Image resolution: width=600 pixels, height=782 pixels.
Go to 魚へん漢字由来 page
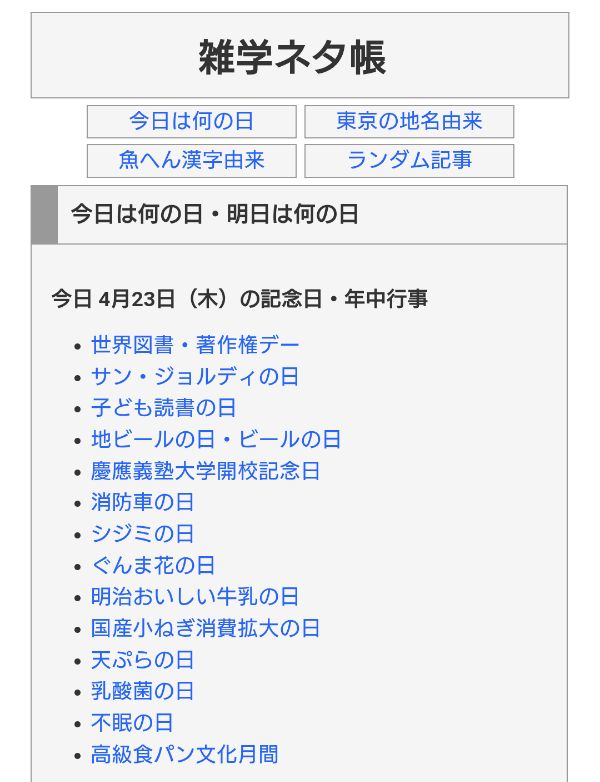coord(192,161)
